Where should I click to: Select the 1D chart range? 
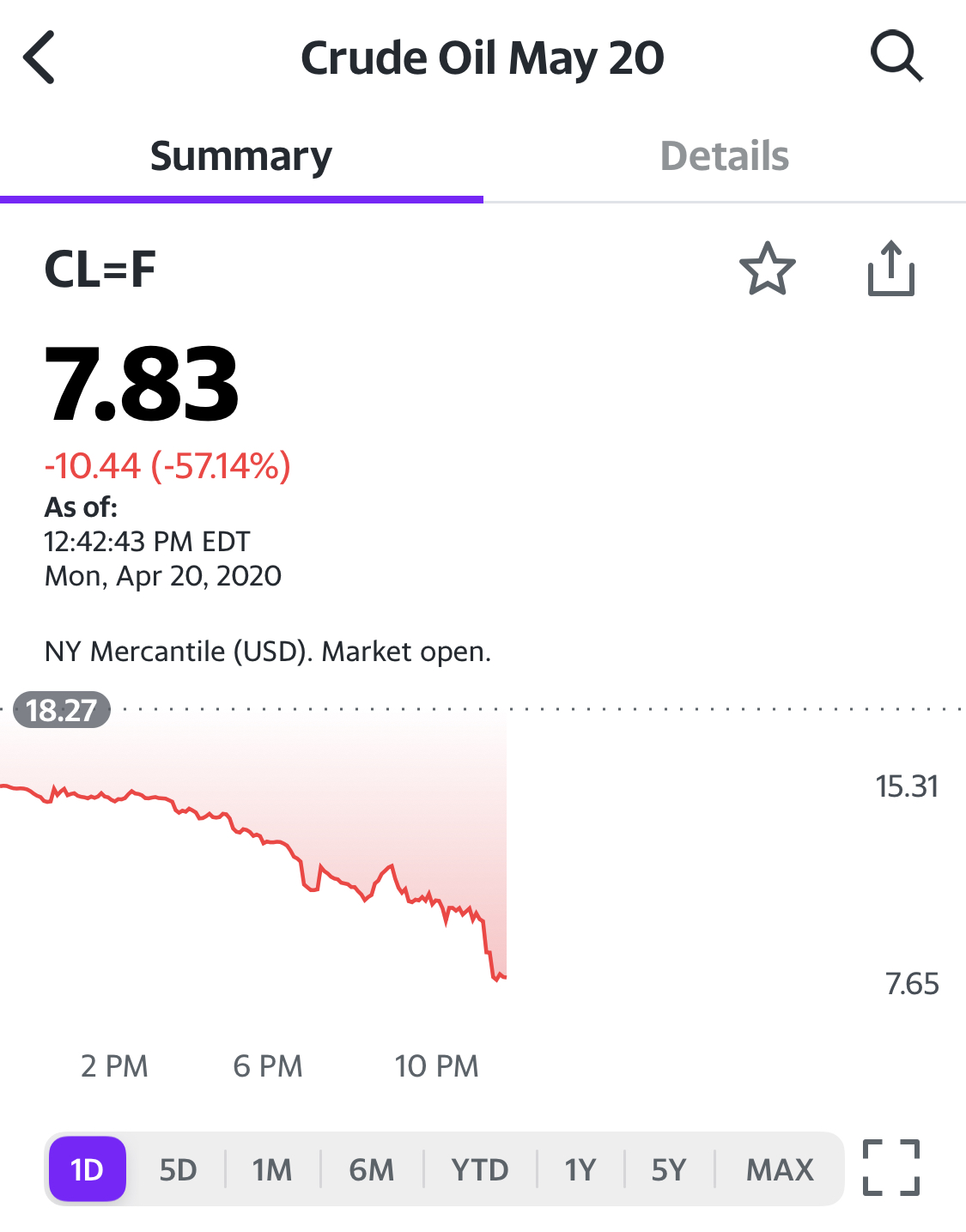point(88,1169)
